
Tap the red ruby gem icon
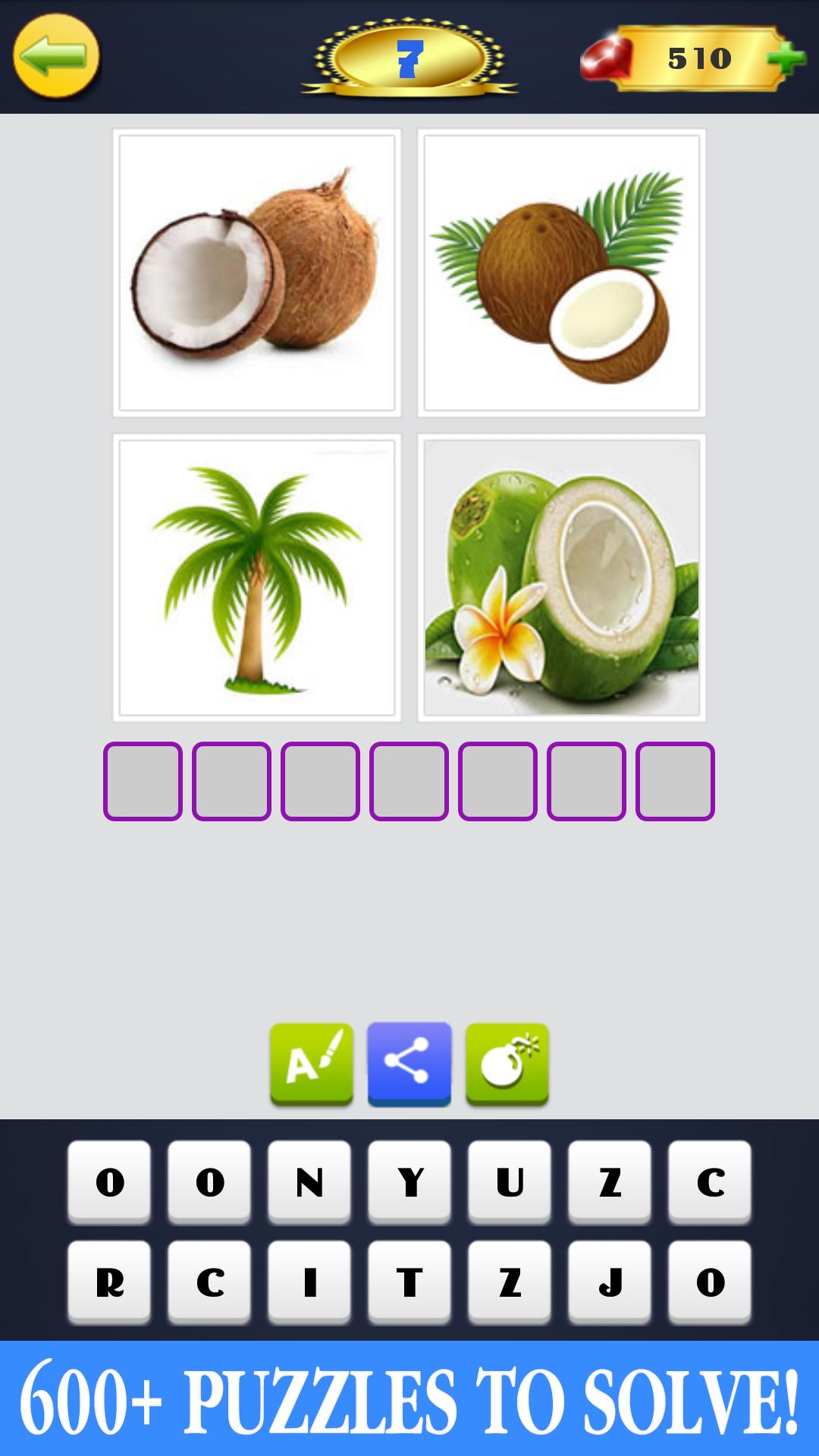tap(606, 55)
